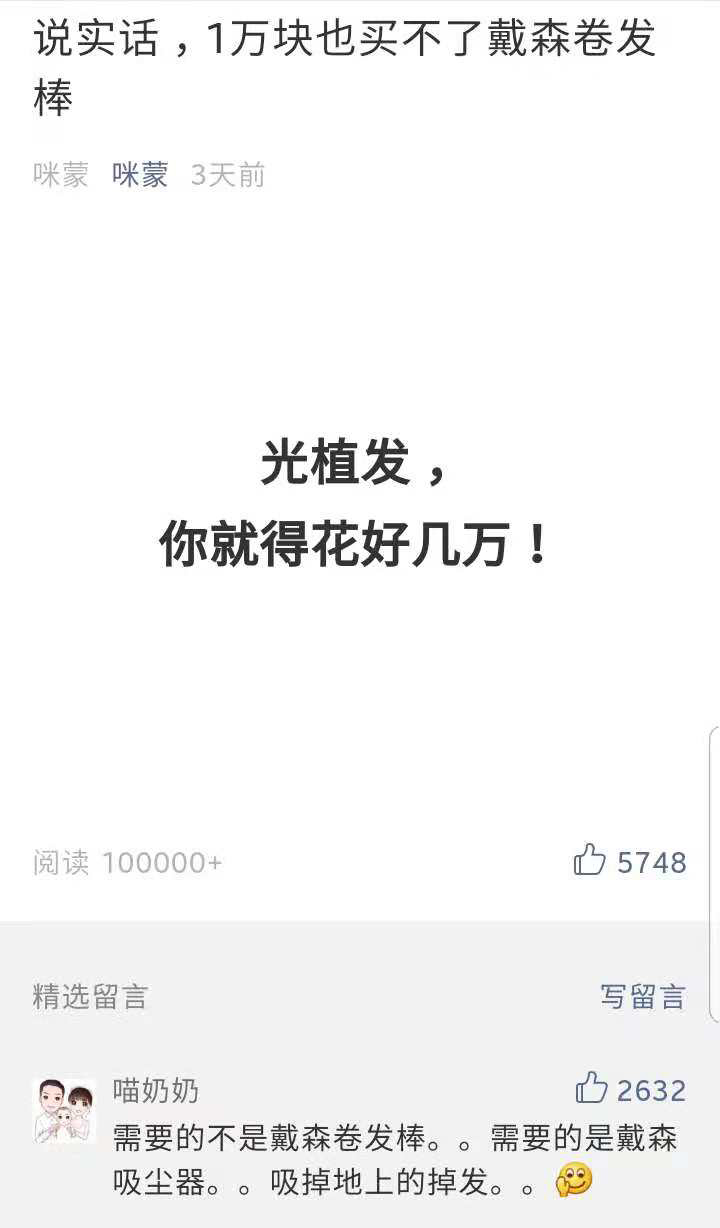Tap the gray 咪蒙 author byline
Screen dimensions: 720x1228
click(60, 175)
